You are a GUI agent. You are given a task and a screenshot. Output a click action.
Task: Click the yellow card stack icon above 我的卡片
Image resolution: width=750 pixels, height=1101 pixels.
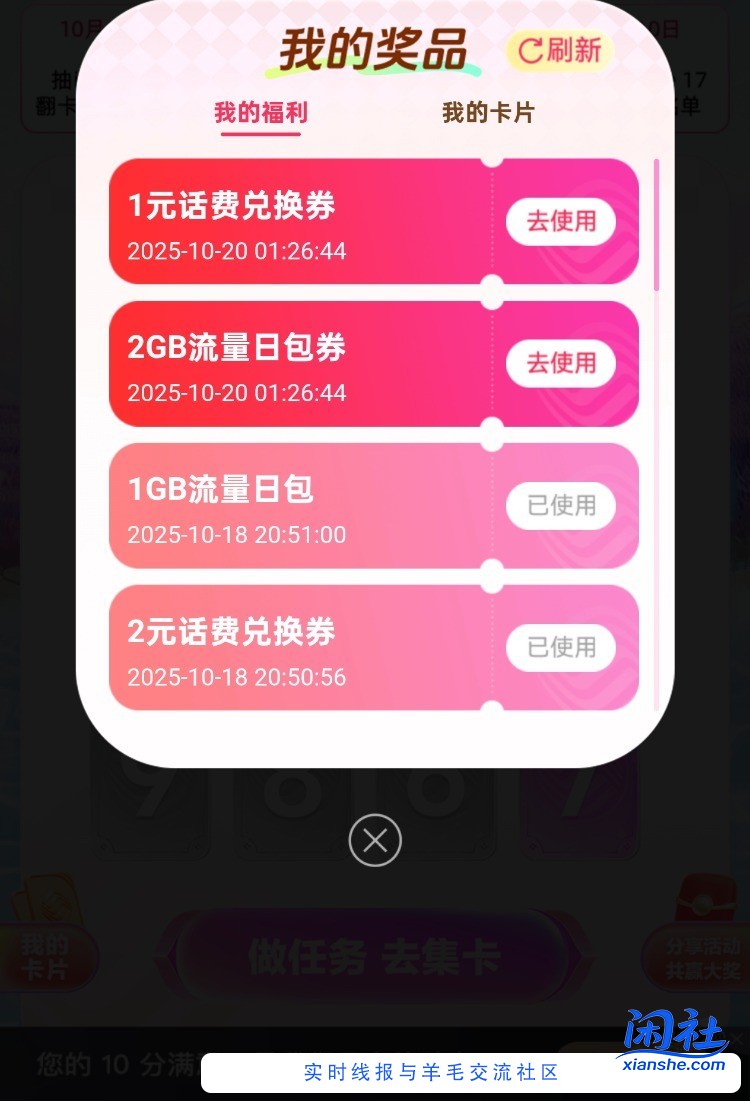(x=45, y=903)
